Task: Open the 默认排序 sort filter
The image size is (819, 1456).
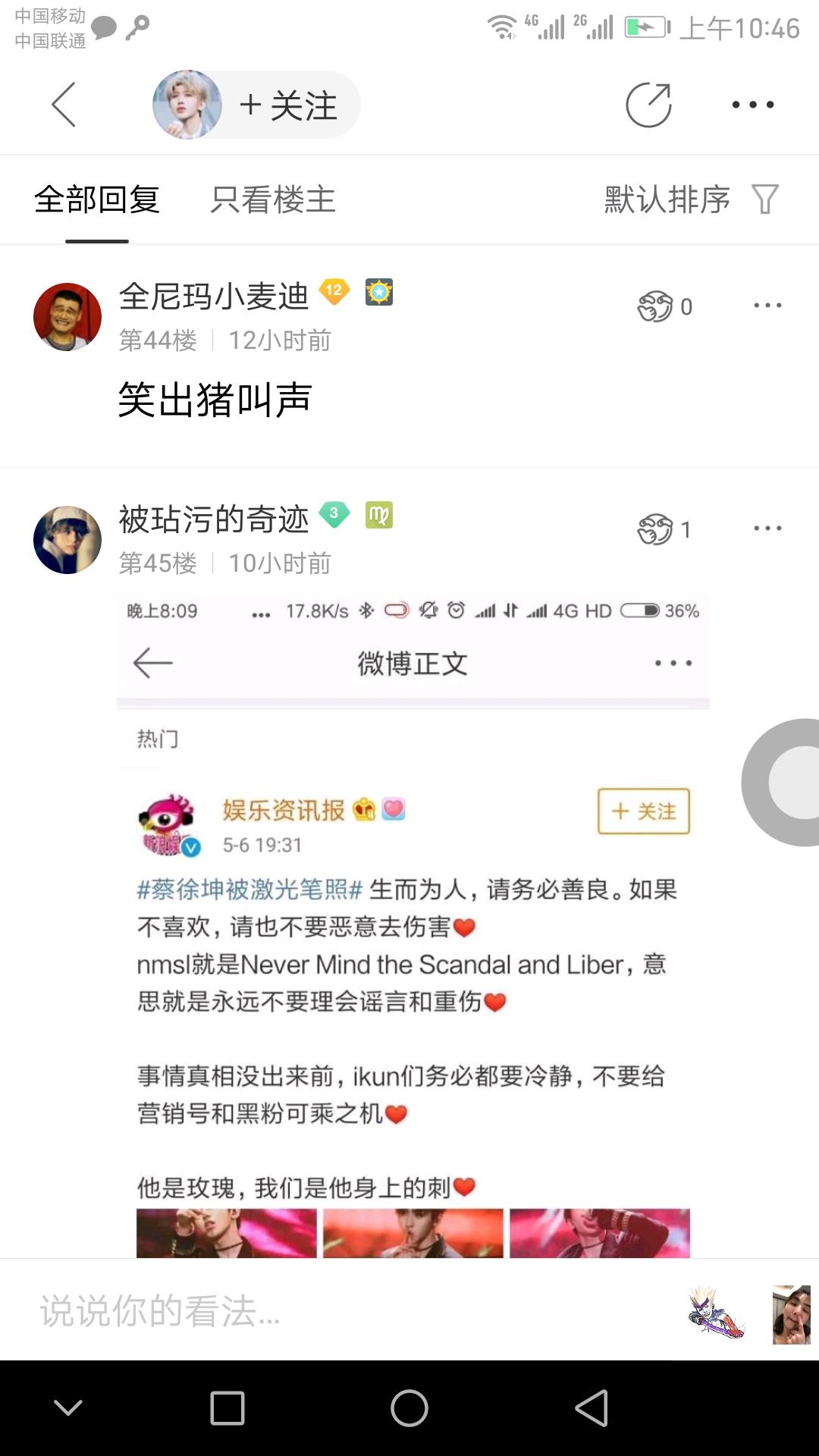Action: pyautogui.click(x=690, y=200)
